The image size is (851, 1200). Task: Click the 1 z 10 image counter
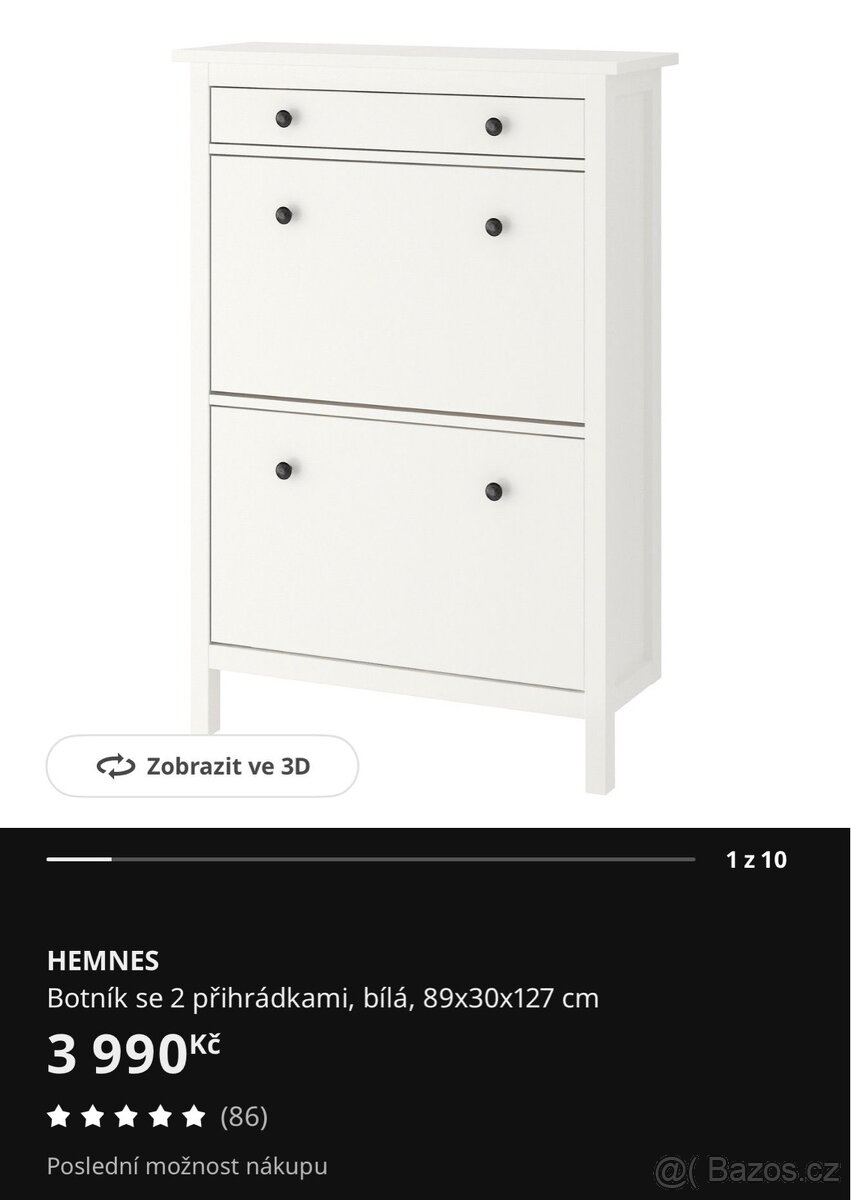(756, 858)
